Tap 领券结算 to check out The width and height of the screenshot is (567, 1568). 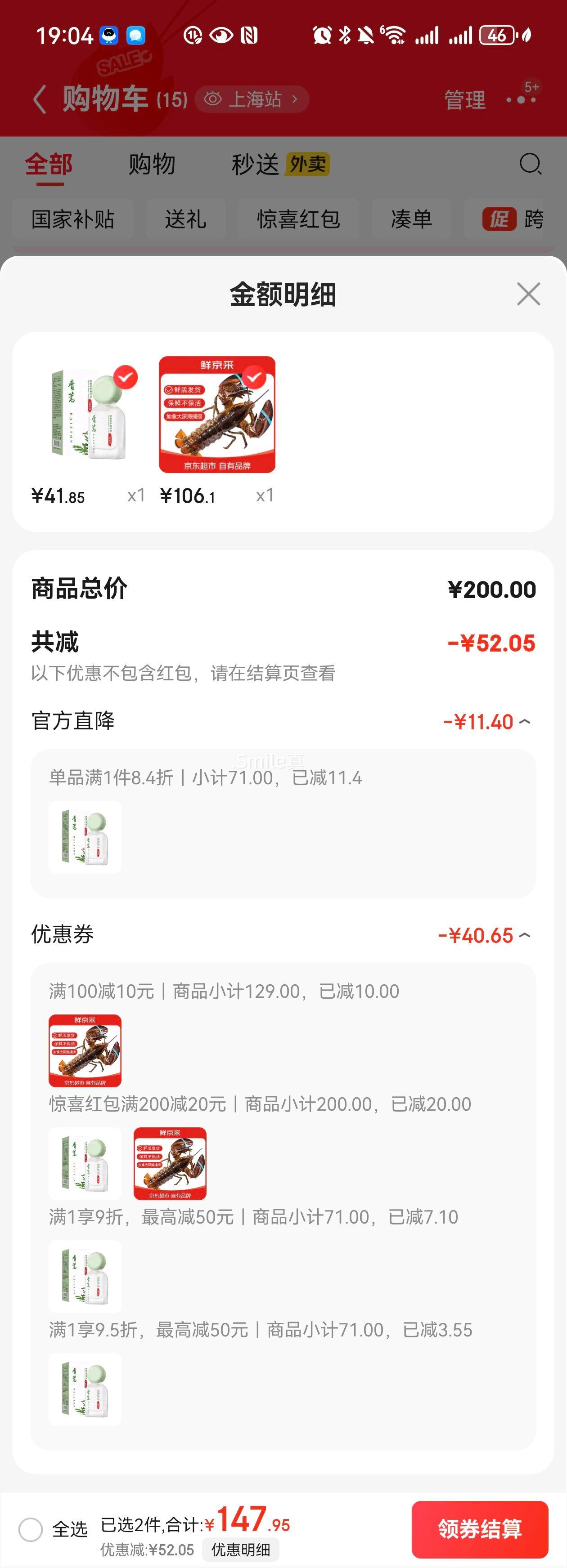click(x=479, y=1528)
